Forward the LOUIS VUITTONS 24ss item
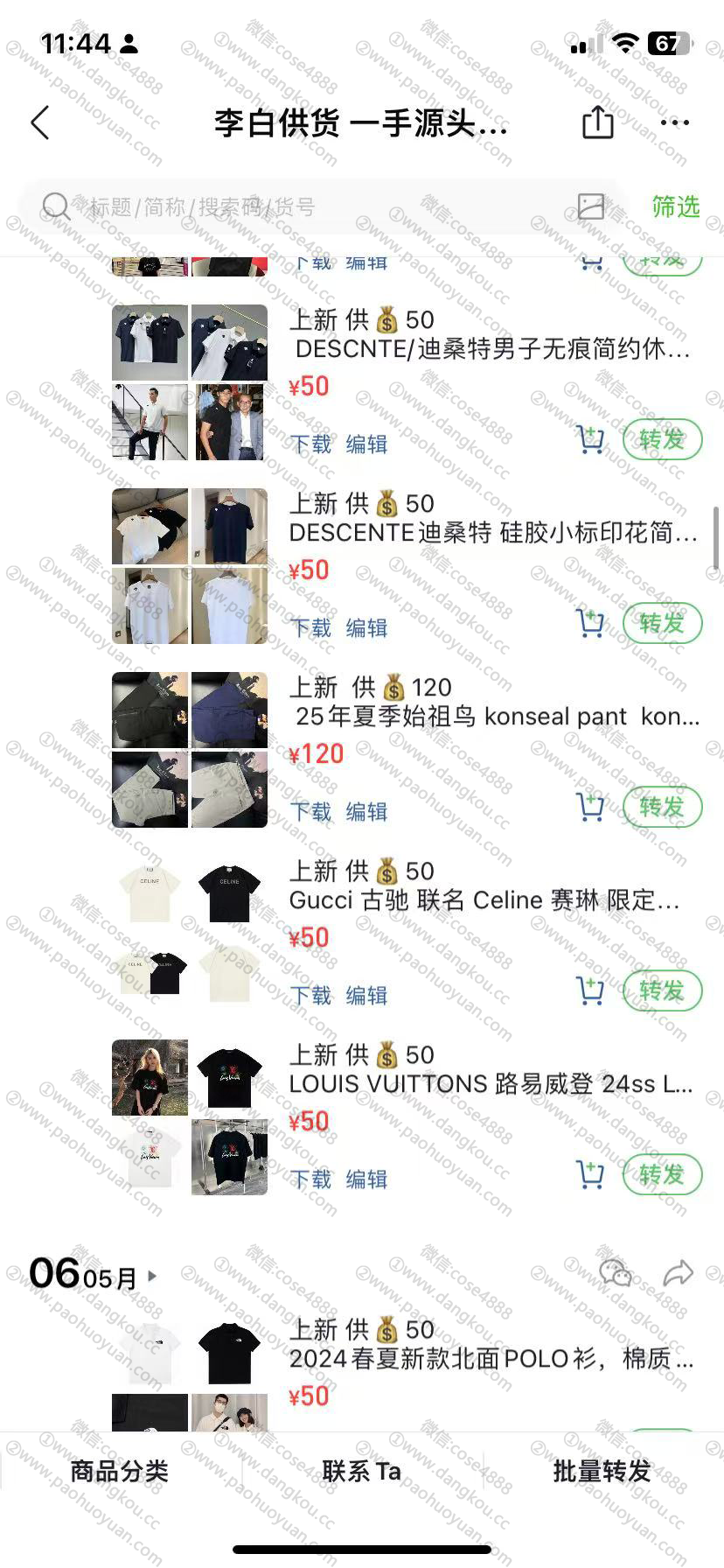This screenshot has width=724, height=1568. tap(662, 1174)
